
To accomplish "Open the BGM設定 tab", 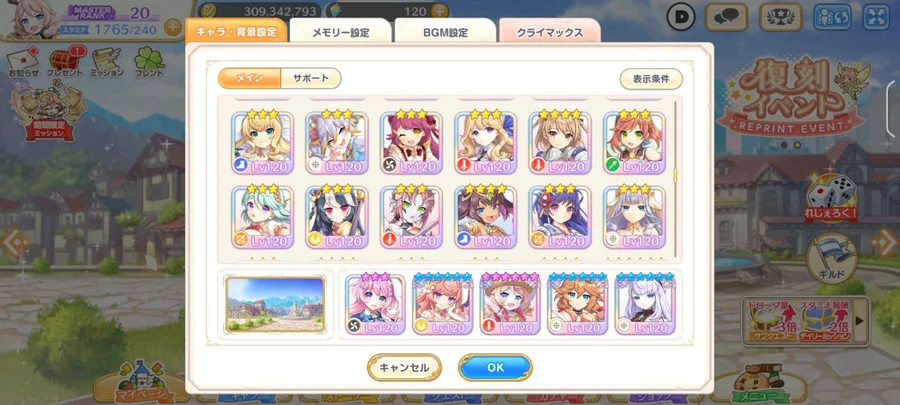I will 443,32.
